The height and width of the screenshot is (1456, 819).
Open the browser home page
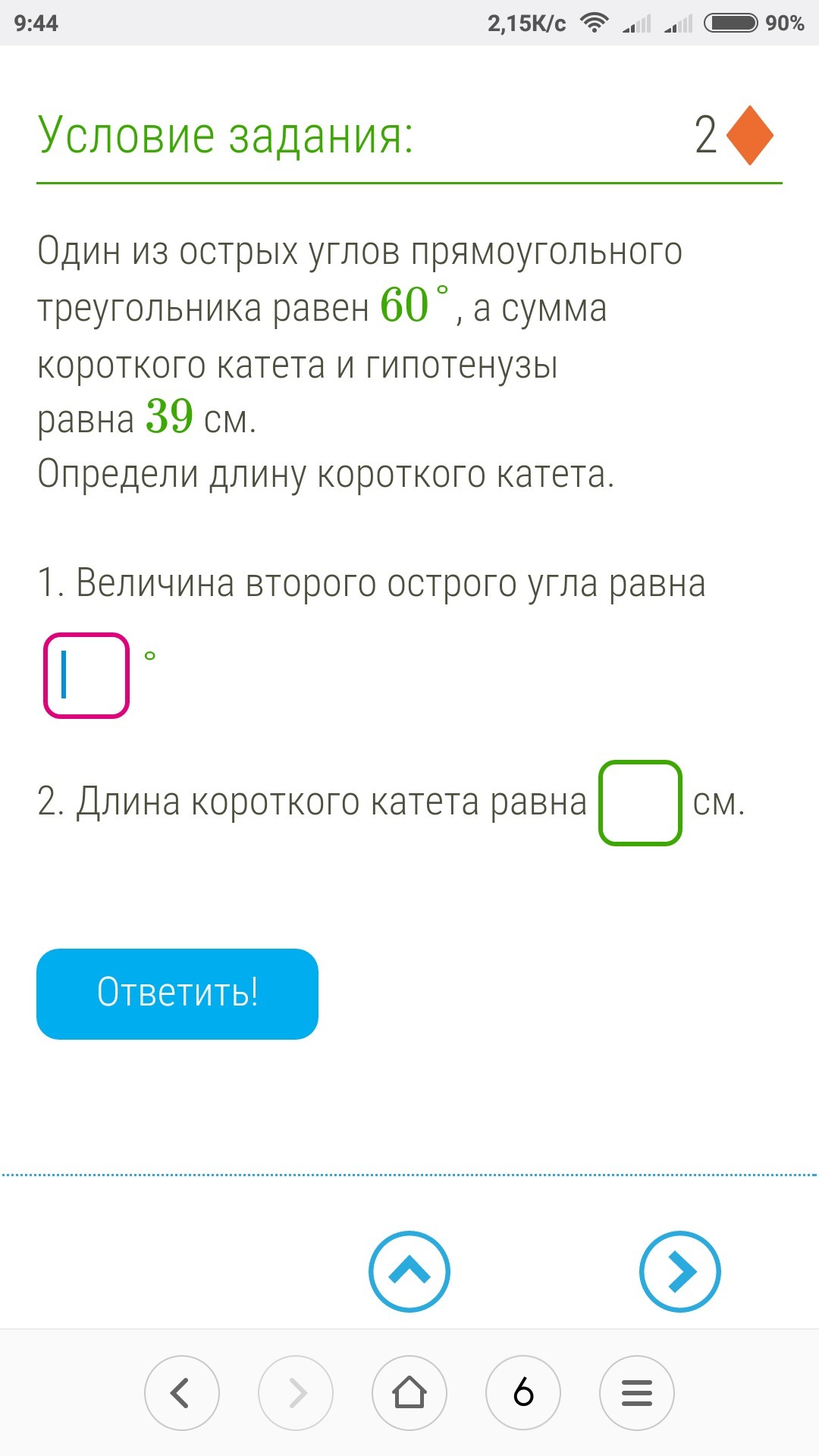[x=409, y=1393]
